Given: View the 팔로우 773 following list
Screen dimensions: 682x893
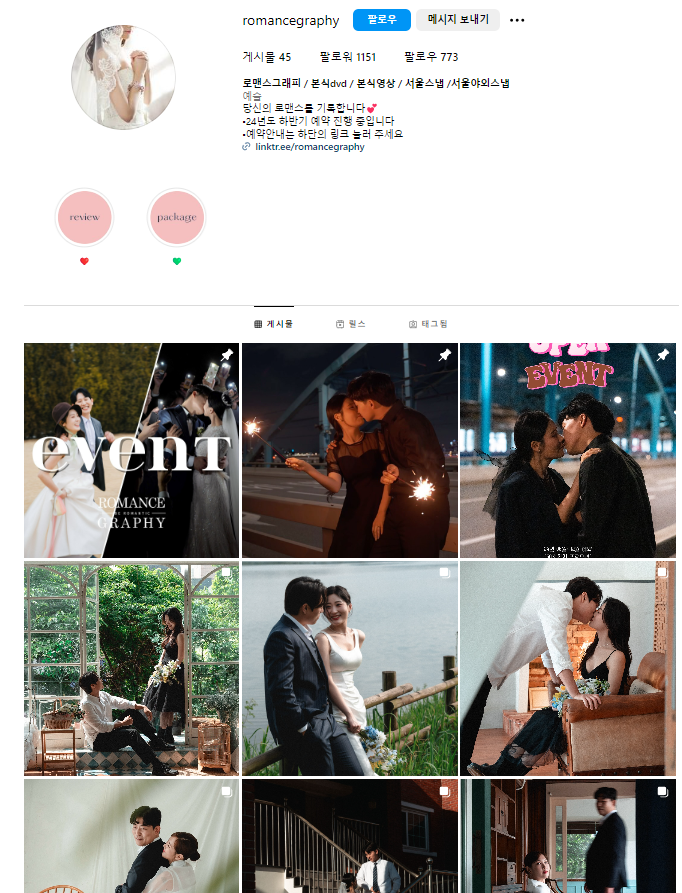Looking at the screenshot, I should point(431,57).
